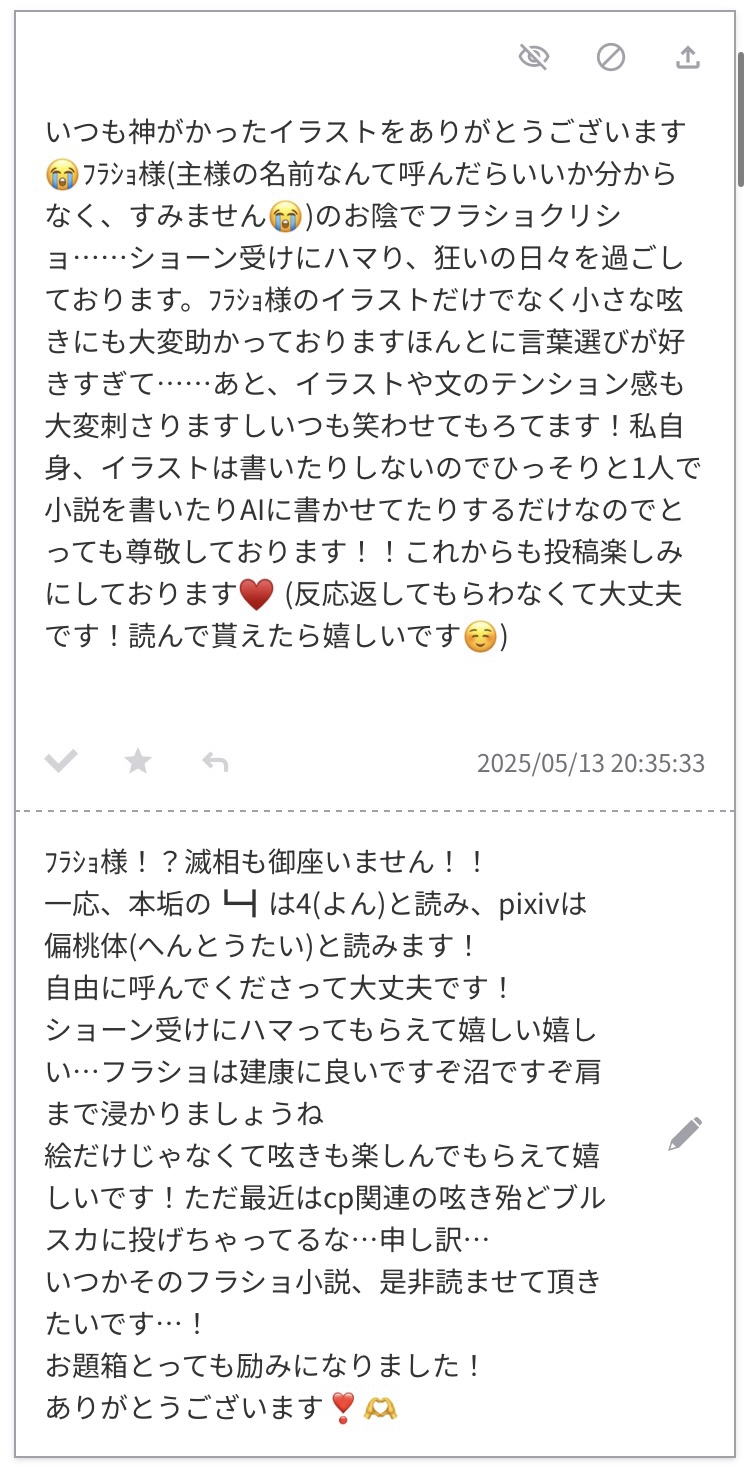Star this message as a favorite
This screenshot has height=1475, width=750.
(138, 762)
